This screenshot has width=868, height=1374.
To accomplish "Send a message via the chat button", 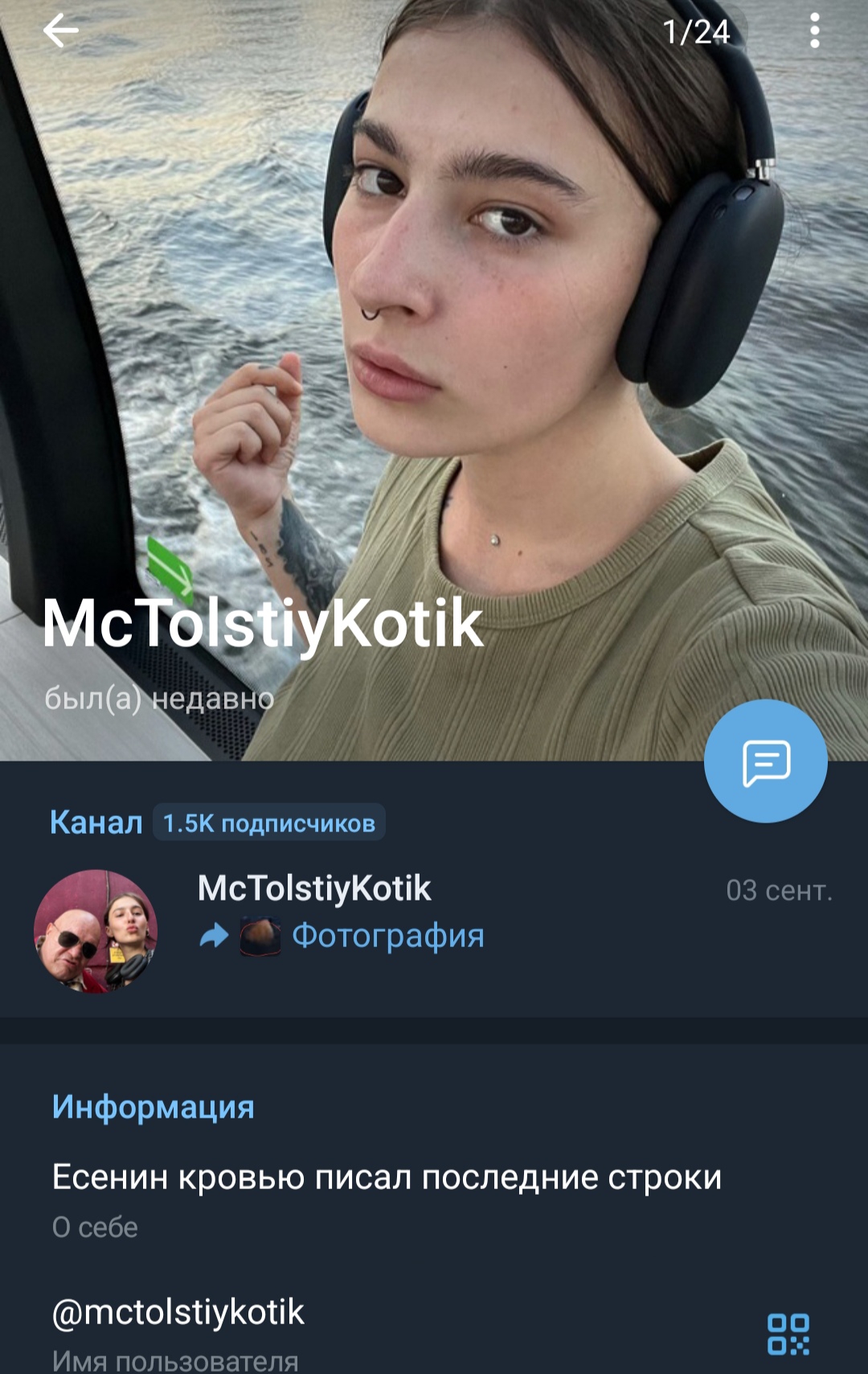I will [765, 761].
